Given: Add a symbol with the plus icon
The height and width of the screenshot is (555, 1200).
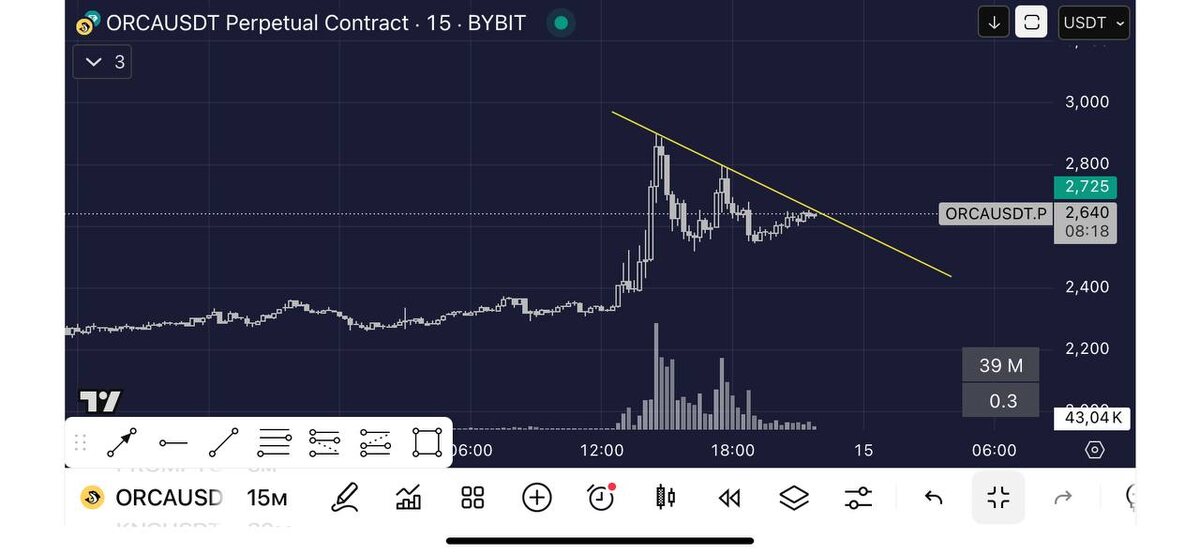Looking at the screenshot, I should (537, 497).
